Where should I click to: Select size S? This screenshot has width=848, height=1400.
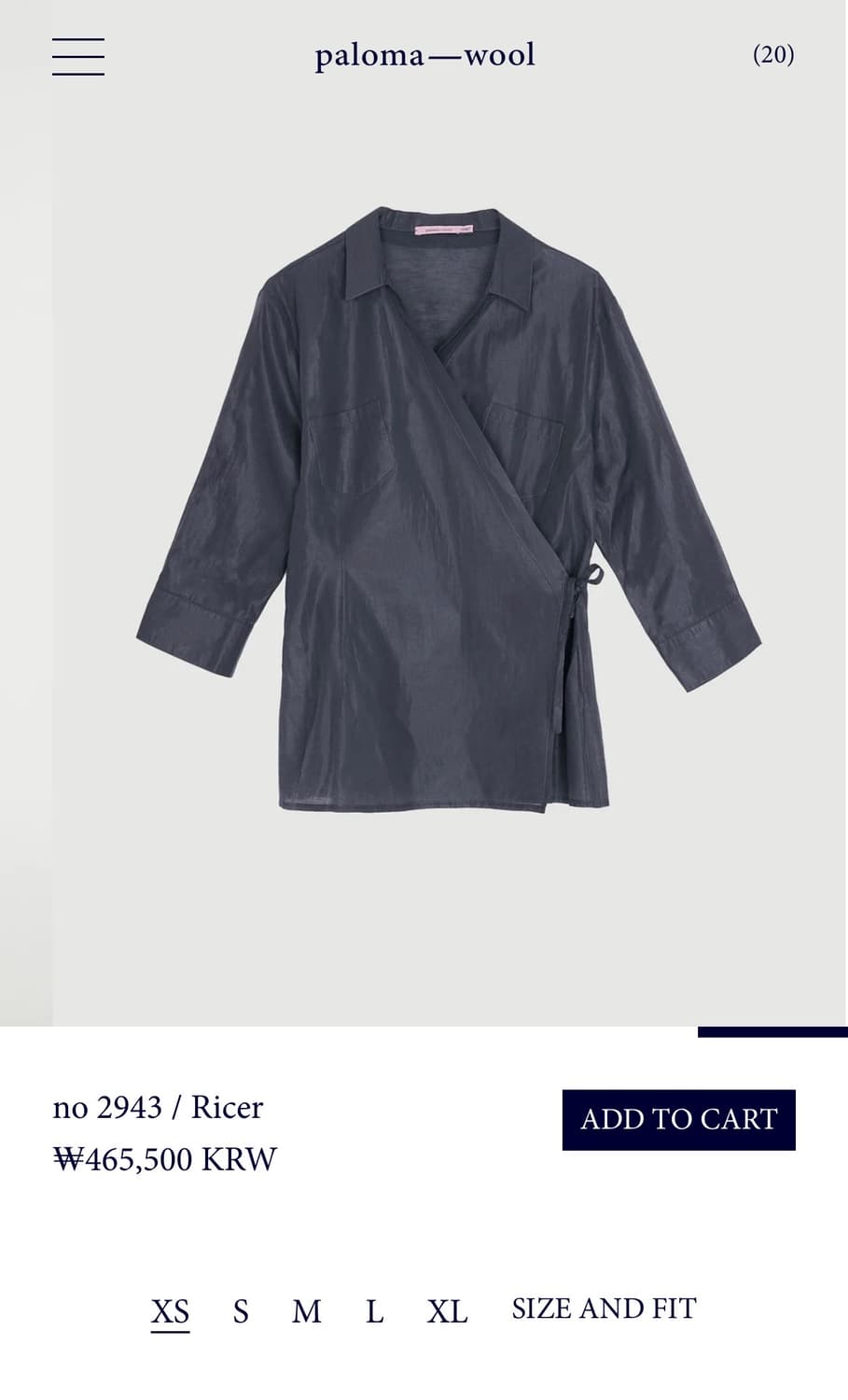(x=240, y=1311)
